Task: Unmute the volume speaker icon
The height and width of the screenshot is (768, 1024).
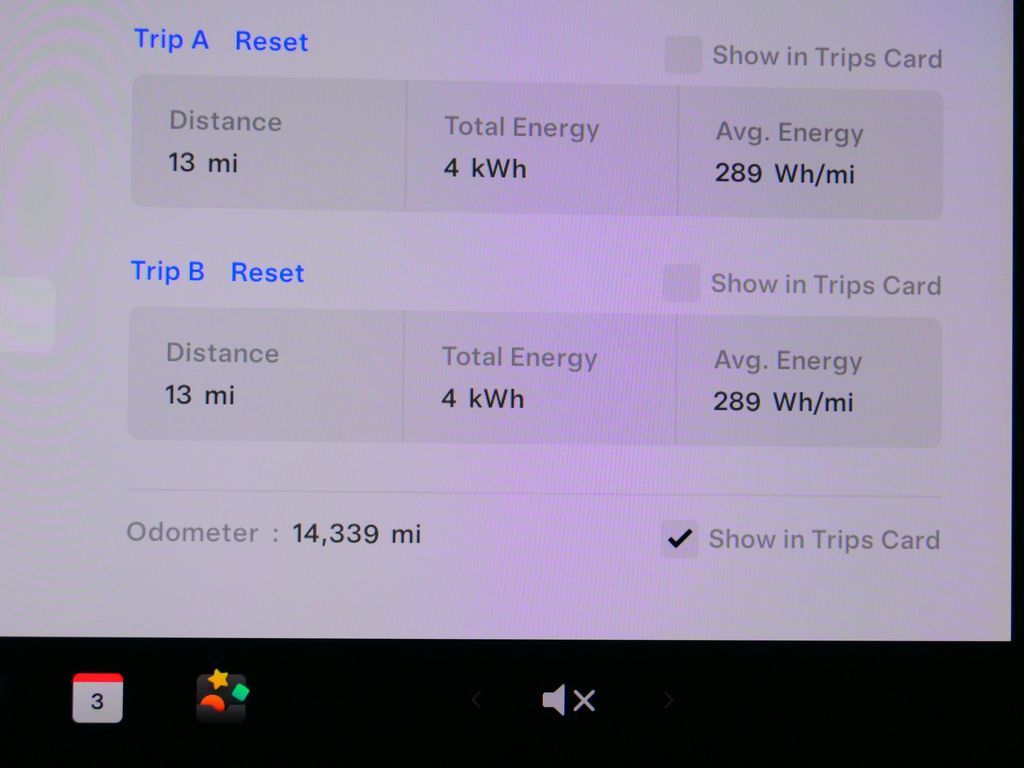Action: click(x=569, y=700)
